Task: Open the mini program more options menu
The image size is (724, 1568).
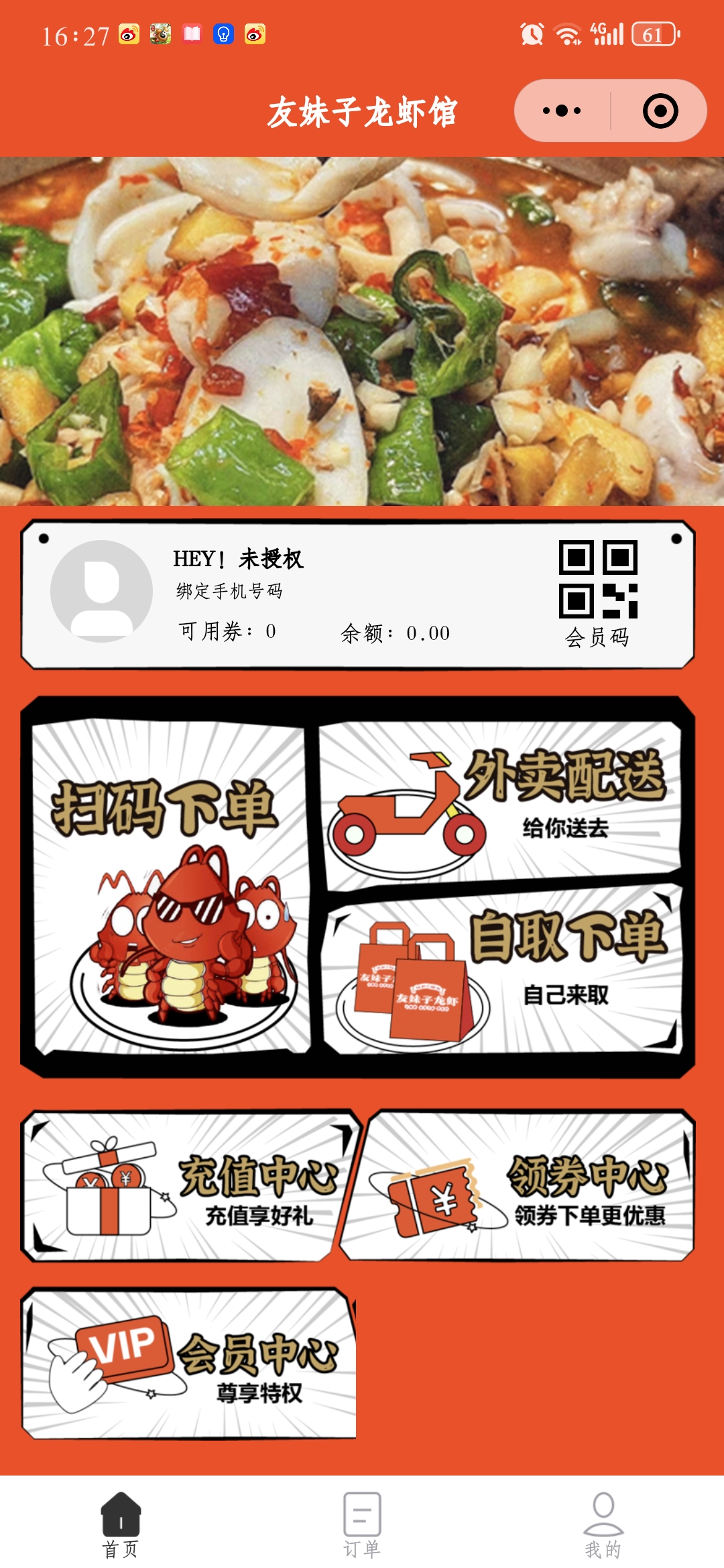Action: coord(562,111)
